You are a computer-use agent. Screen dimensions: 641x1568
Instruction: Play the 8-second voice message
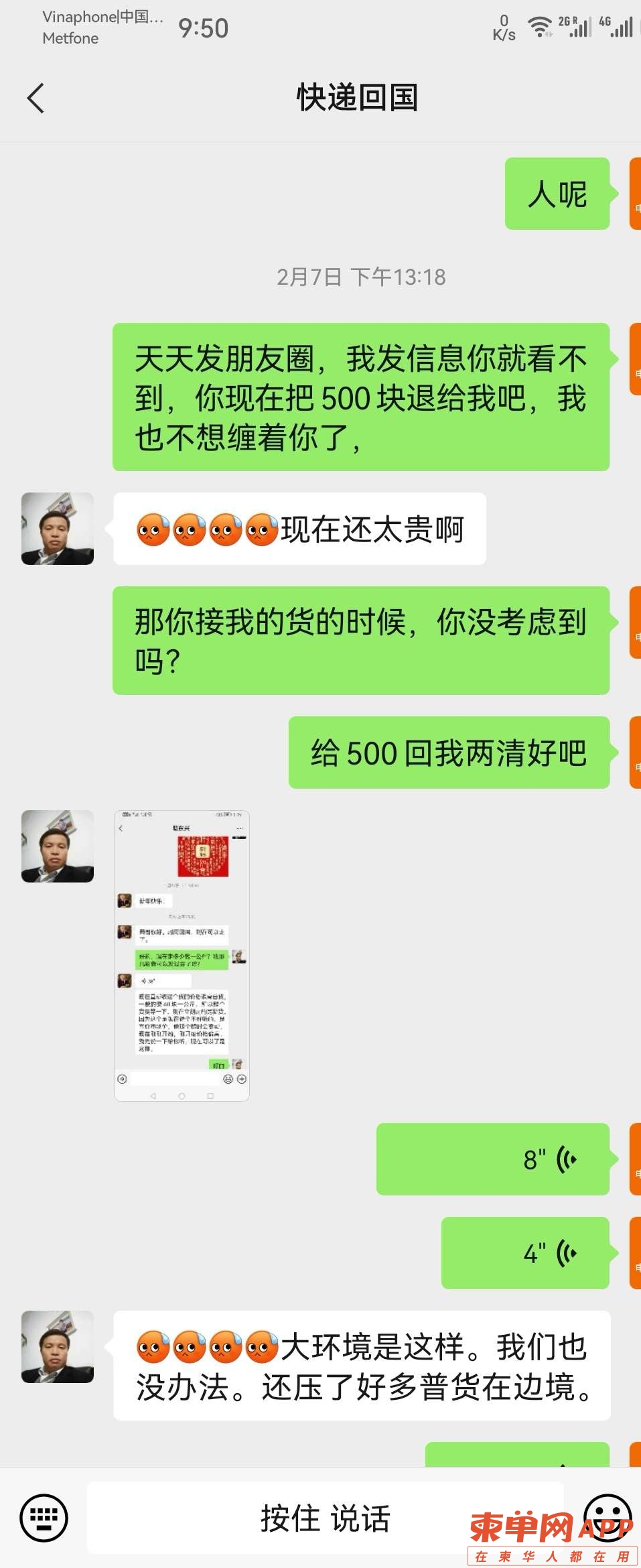[x=493, y=1159]
